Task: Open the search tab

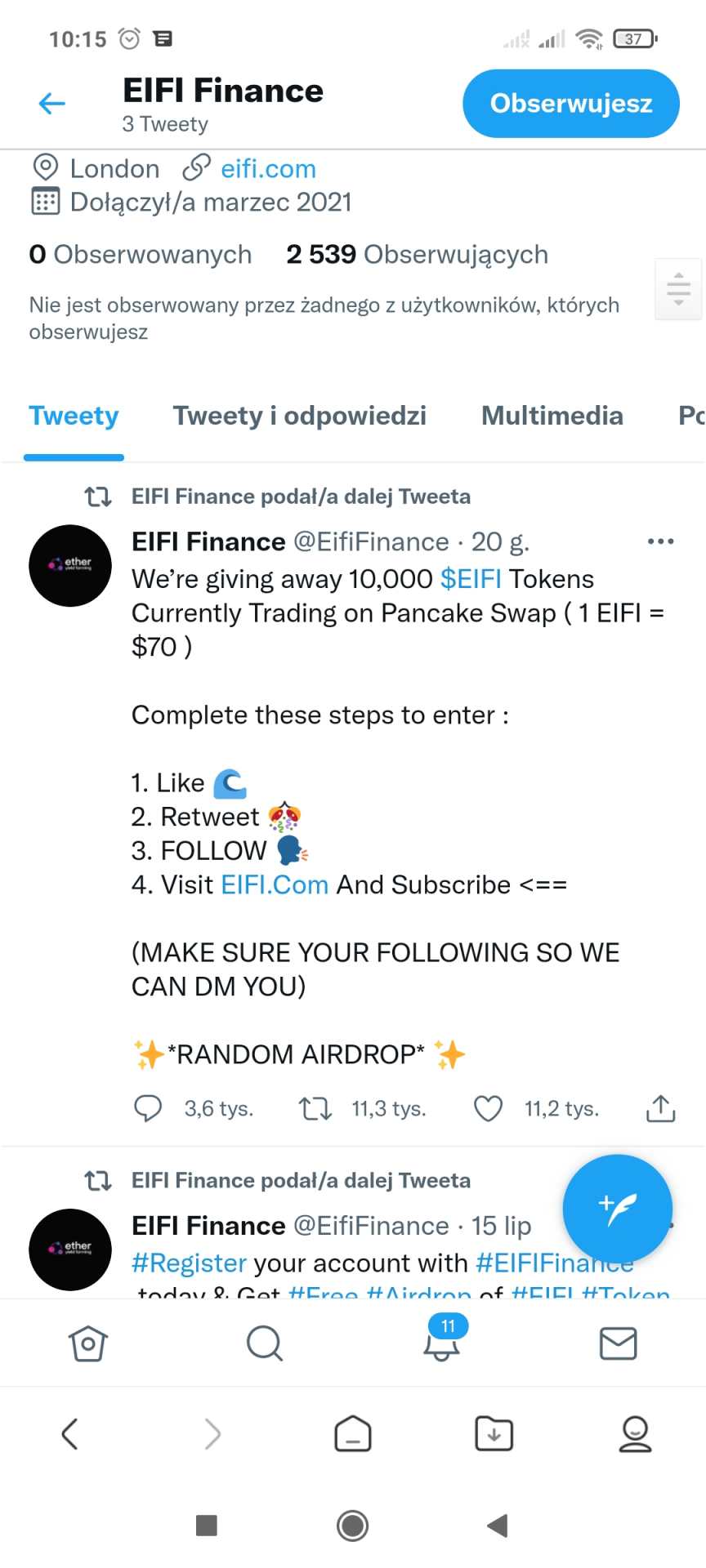Action: (x=265, y=1343)
